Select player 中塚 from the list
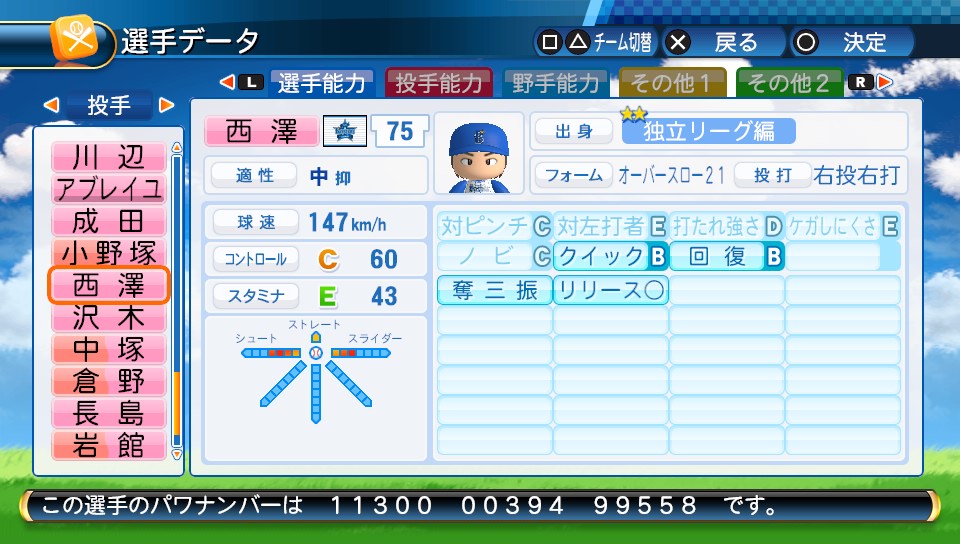Viewport: 960px width, 544px height. coord(109,349)
